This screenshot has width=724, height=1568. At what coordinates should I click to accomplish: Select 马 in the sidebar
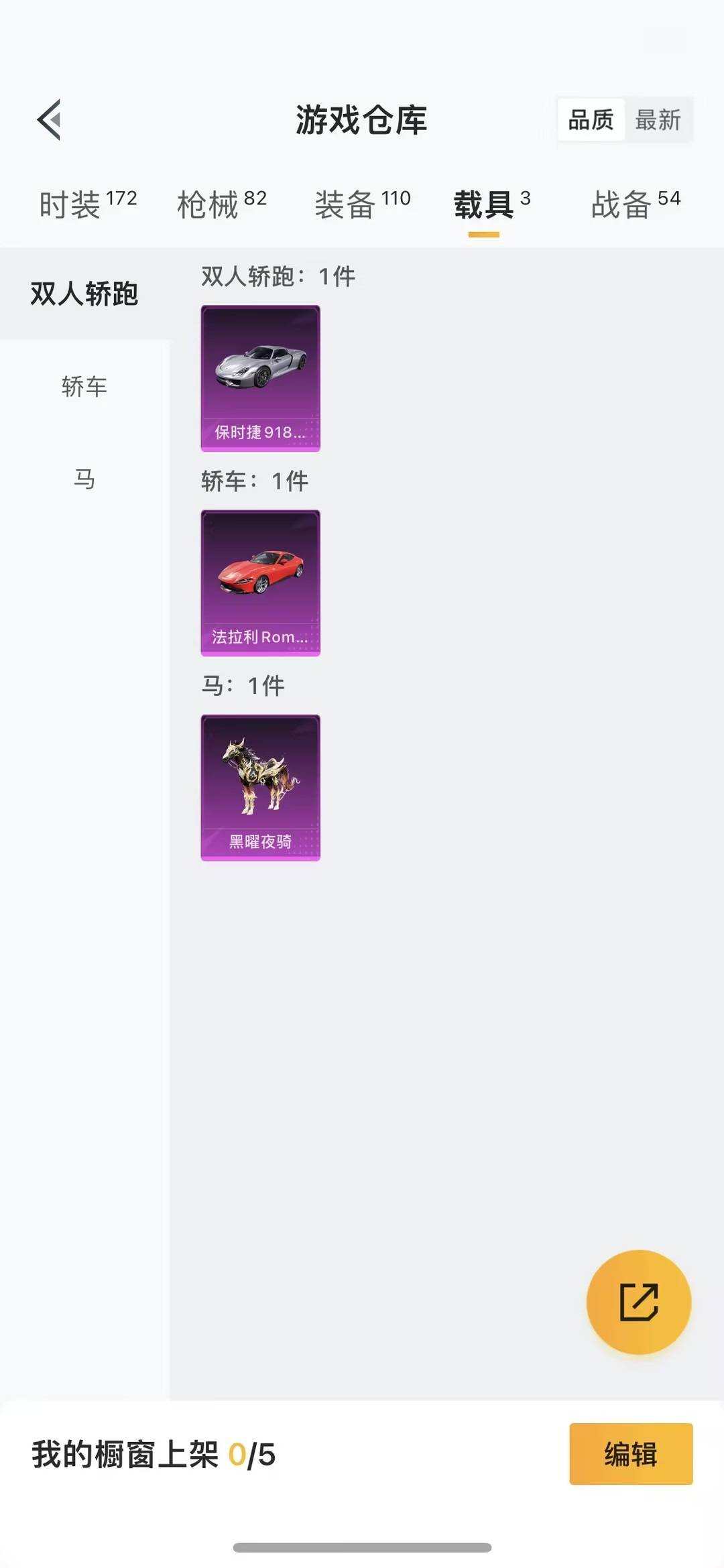click(83, 480)
